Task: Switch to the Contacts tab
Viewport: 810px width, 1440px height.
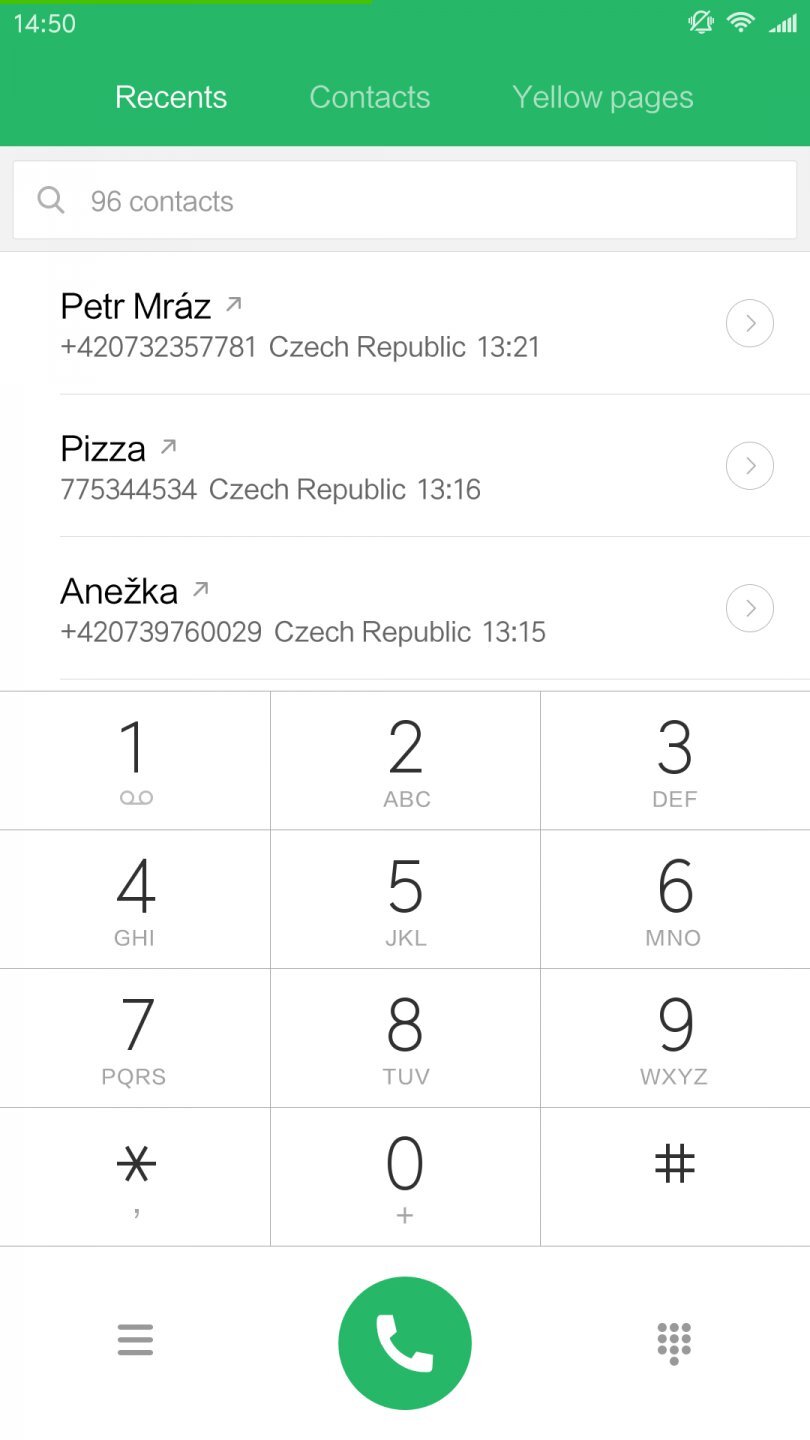Action: [369, 97]
